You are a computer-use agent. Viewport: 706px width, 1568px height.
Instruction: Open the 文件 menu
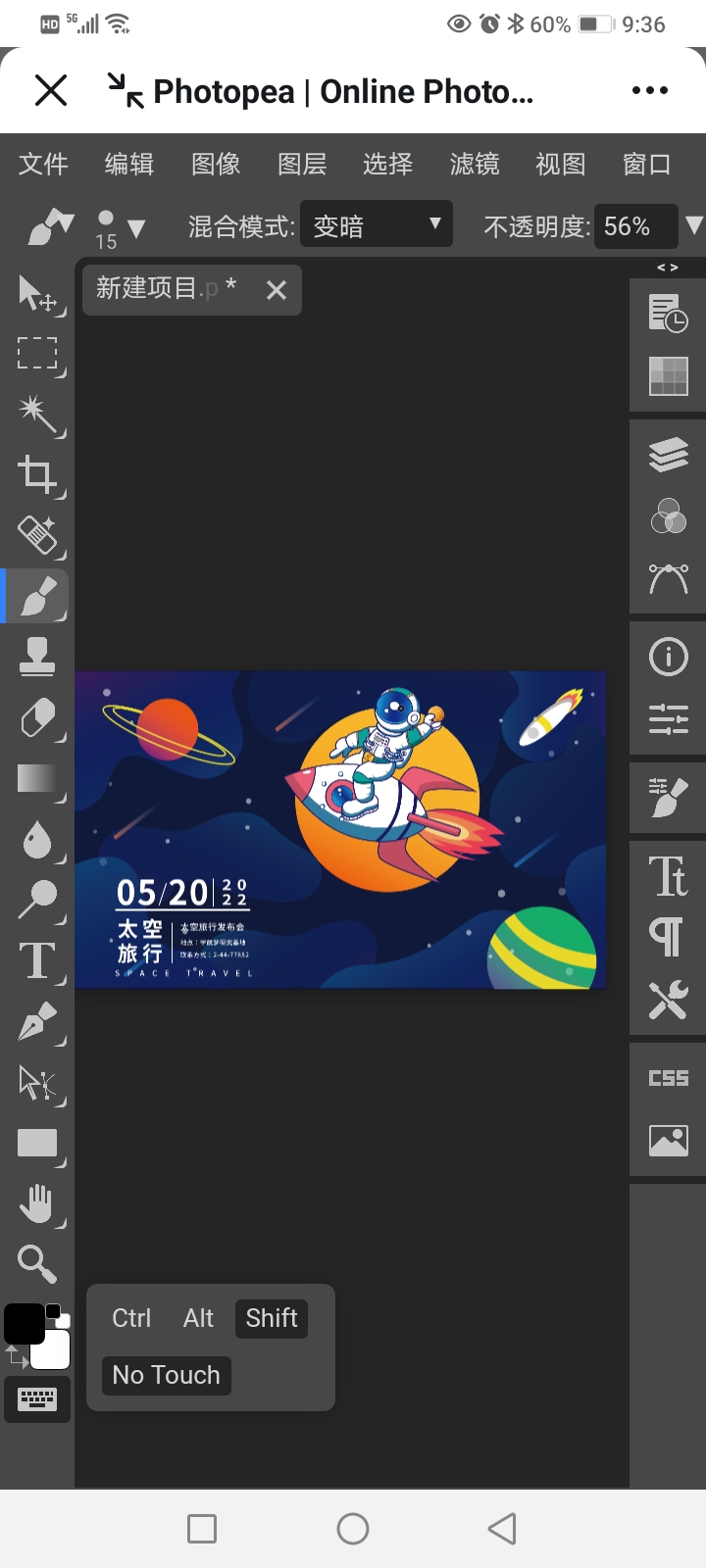point(43,164)
